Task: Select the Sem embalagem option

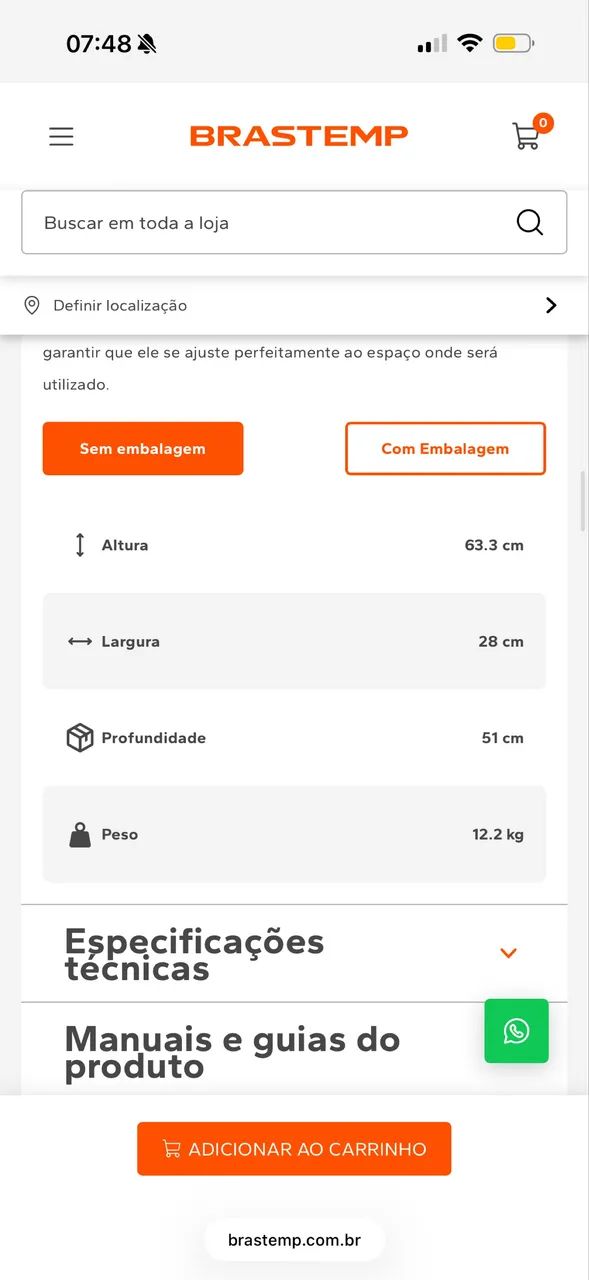Action: pos(143,448)
